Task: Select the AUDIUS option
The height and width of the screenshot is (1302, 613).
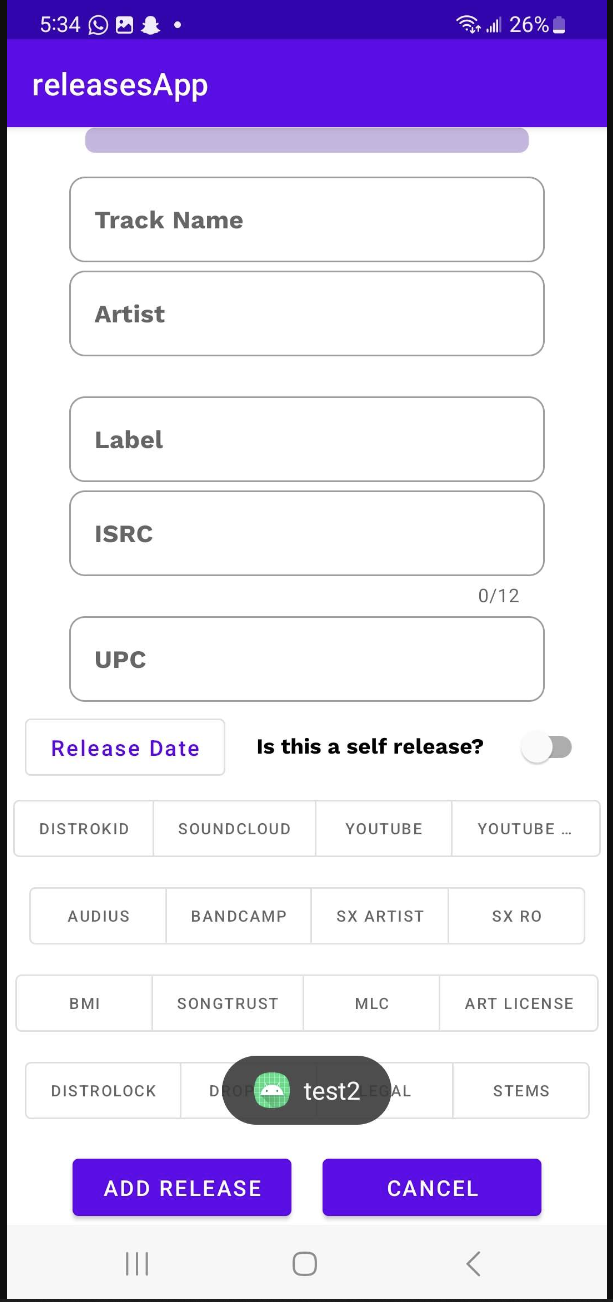Action: (x=98, y=916)
